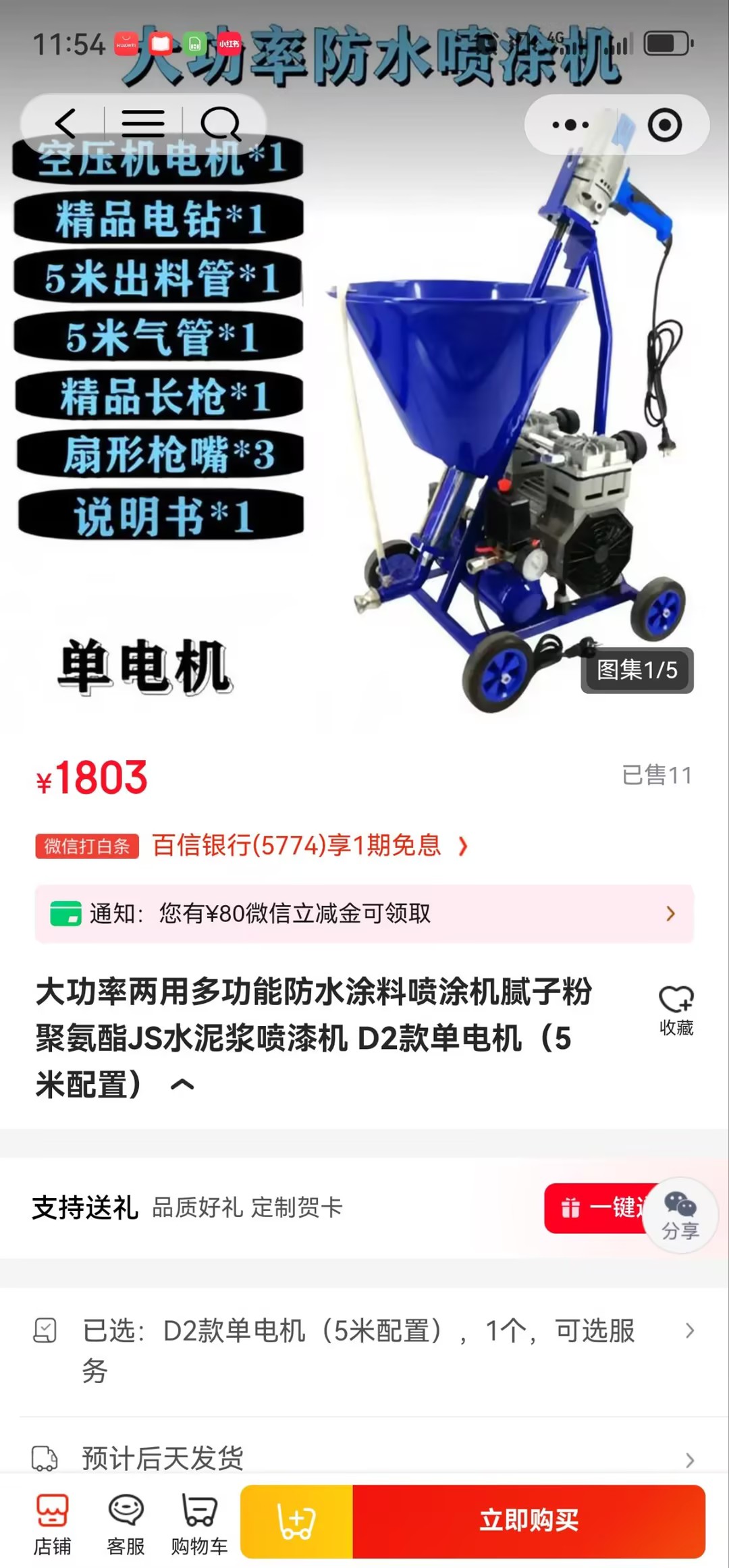
Task: Collapse the product title with the arrow
Action: coord(182,1085)
